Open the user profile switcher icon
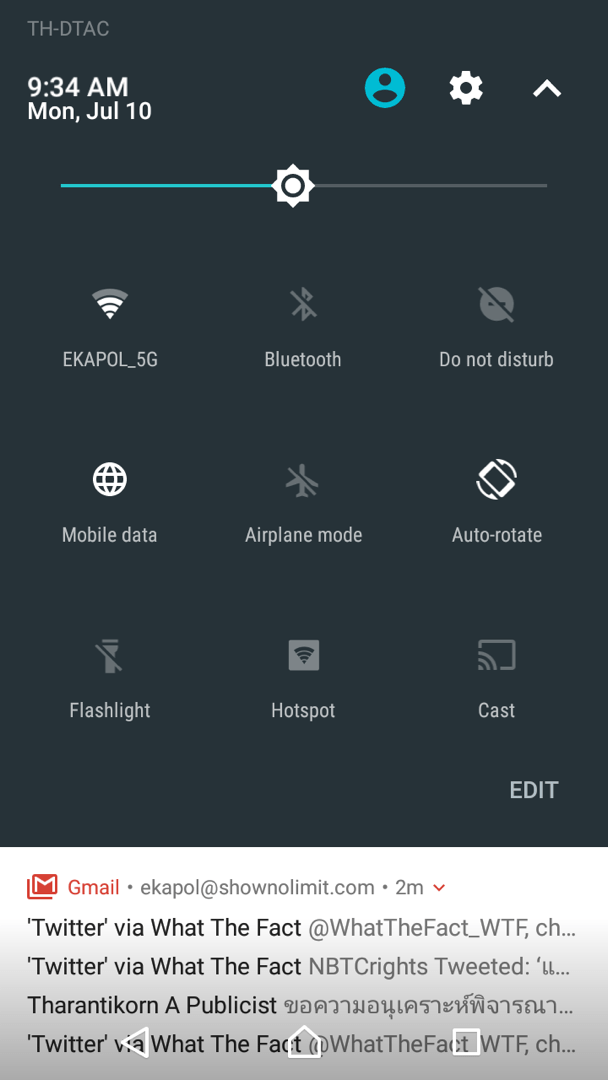 [x=385, y=88]
